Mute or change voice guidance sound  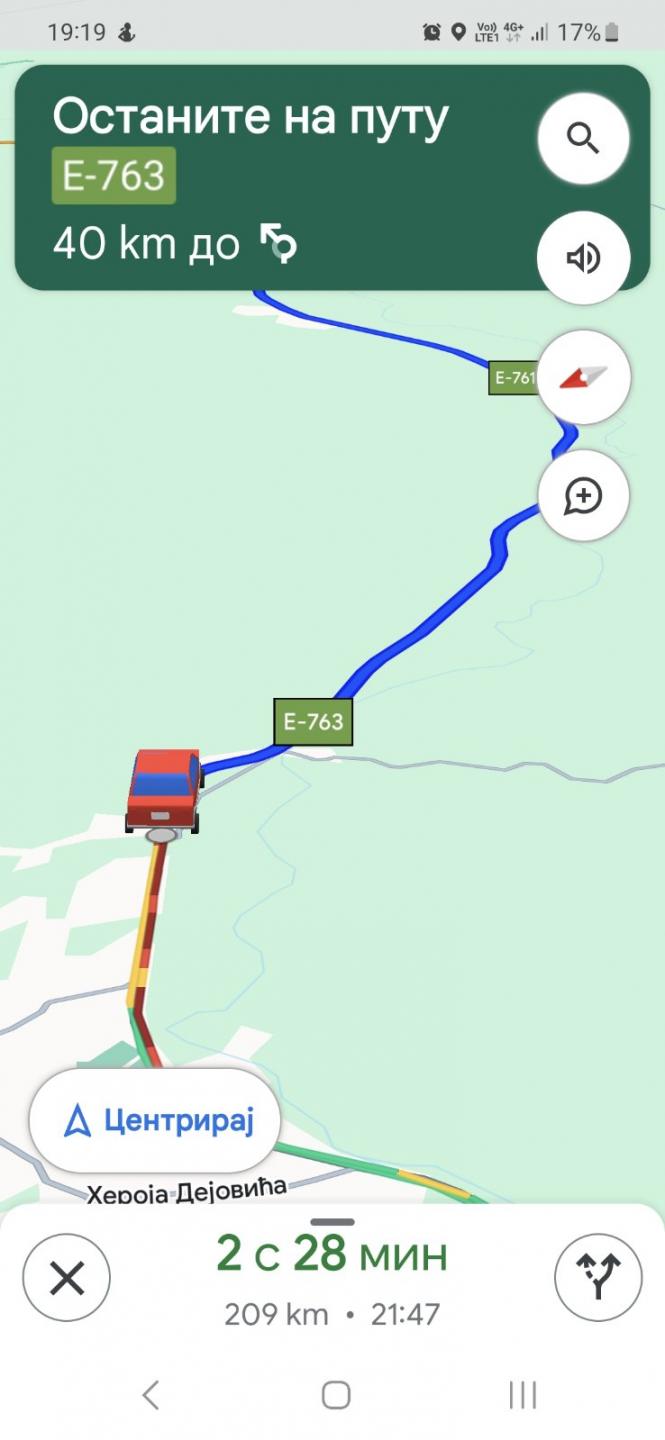[583, 258]
